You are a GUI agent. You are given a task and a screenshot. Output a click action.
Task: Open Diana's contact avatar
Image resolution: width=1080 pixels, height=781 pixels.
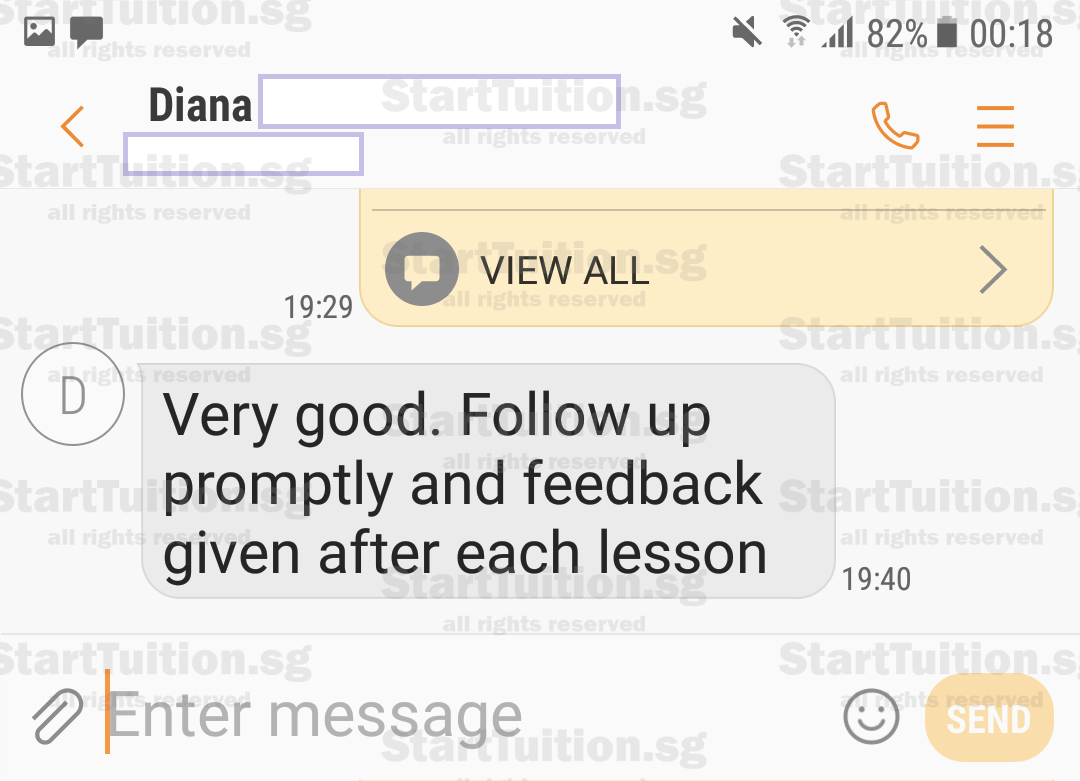click(72, 394)
